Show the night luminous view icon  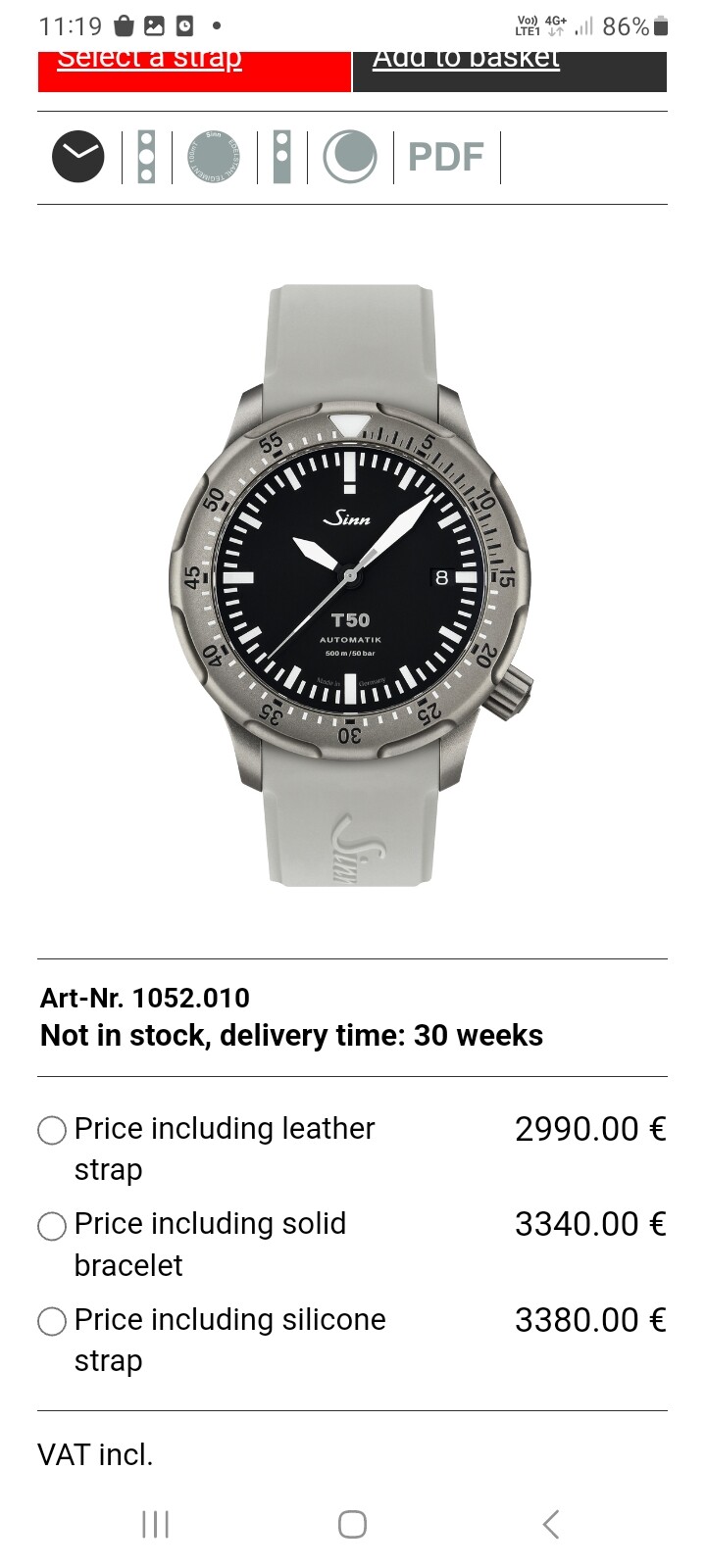[x=350, y=157]
